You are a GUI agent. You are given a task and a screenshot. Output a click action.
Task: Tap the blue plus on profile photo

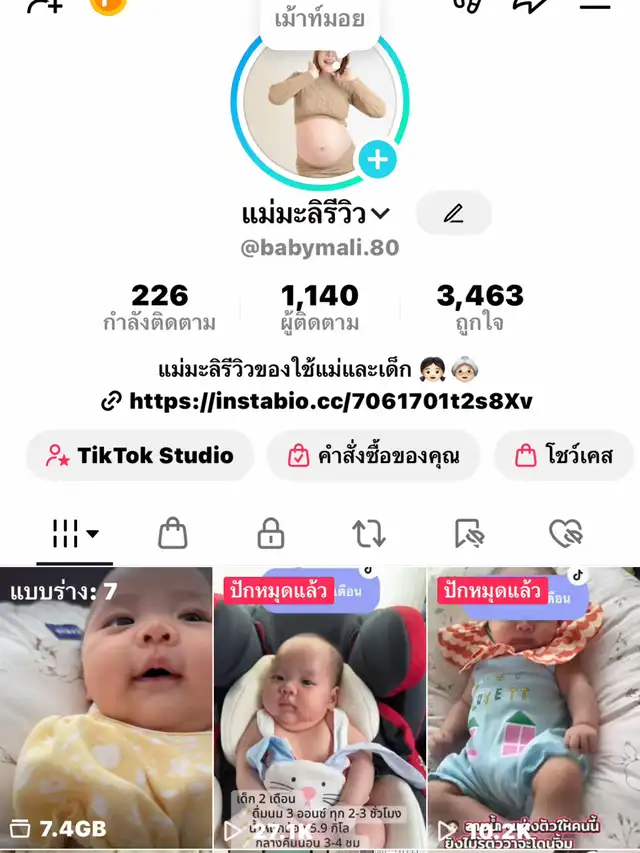coord(377,159)
